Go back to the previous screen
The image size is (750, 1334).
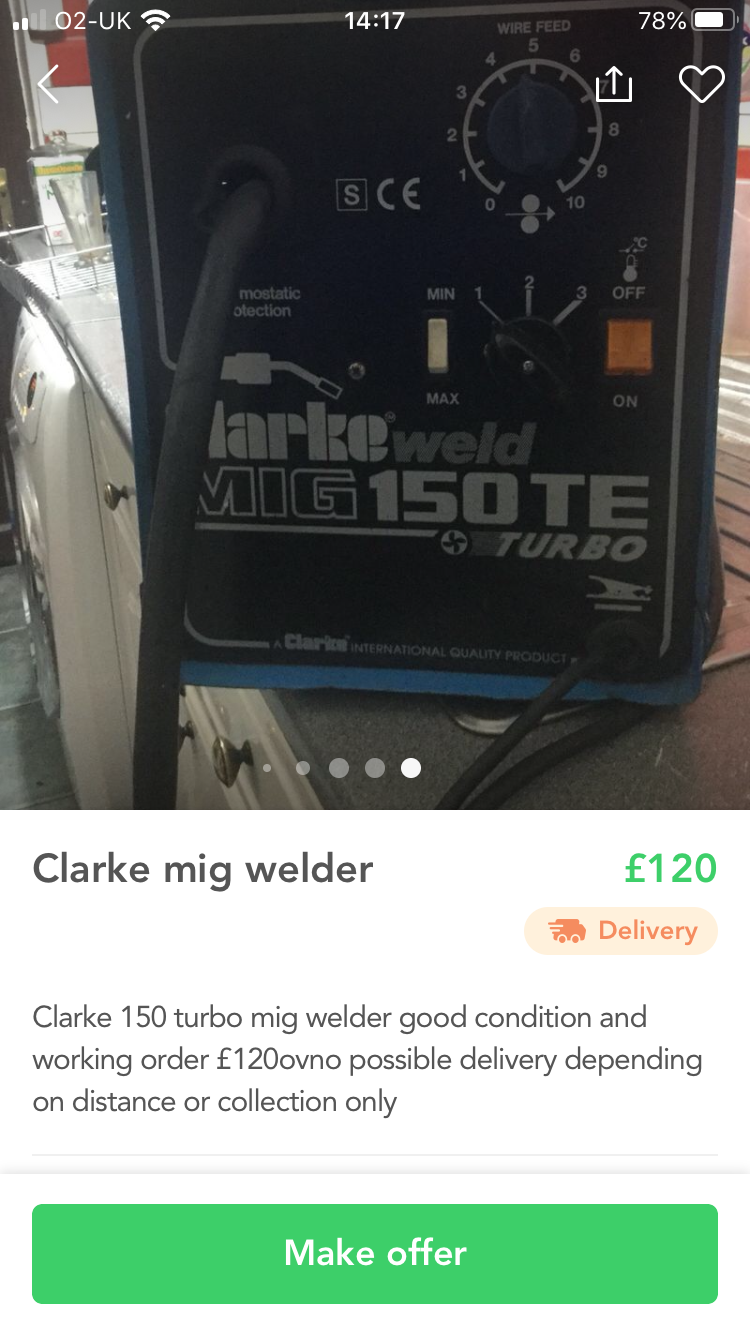coord(48,84)
